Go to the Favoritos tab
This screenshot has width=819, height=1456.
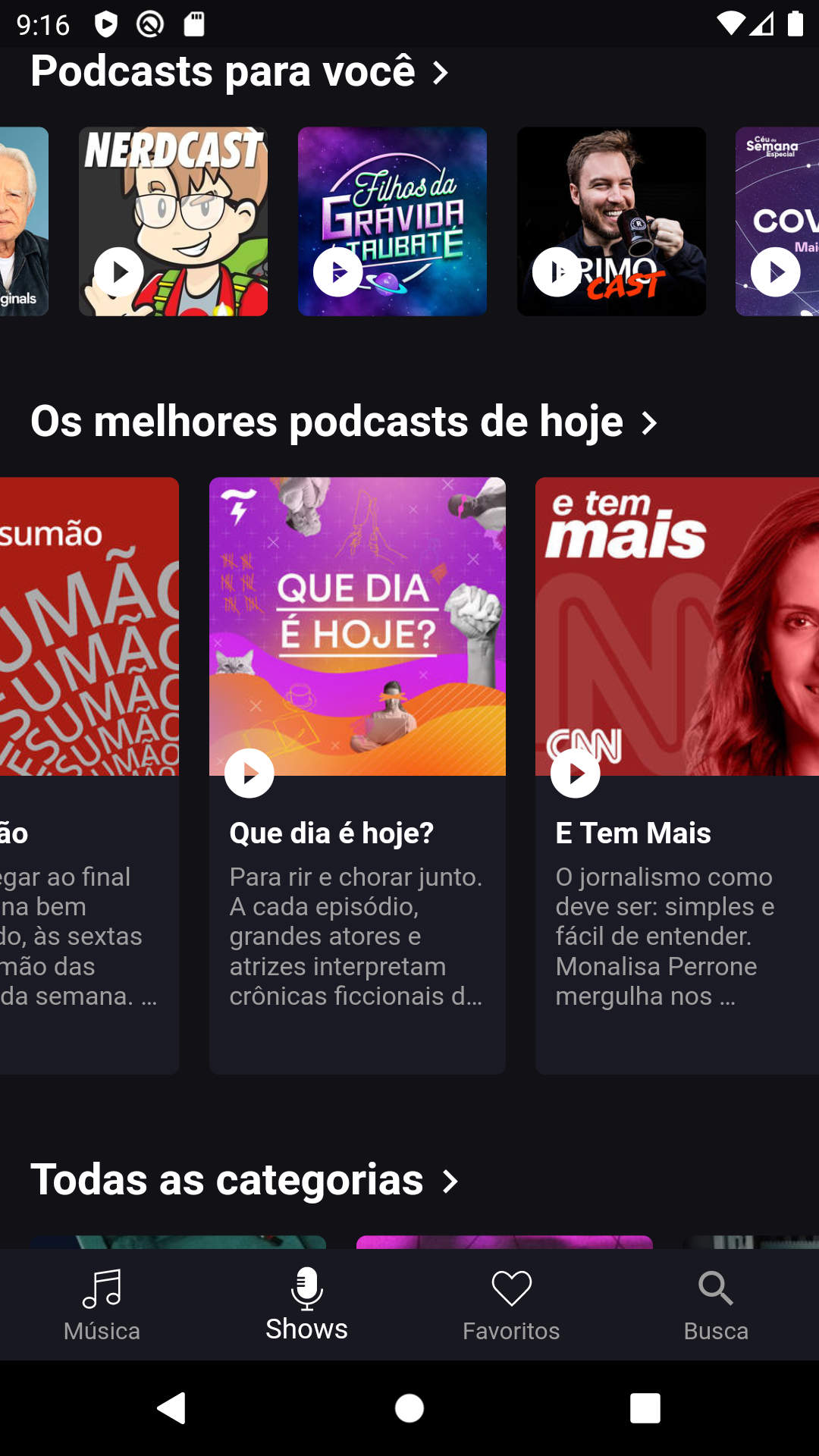[x=512, y=1305]
